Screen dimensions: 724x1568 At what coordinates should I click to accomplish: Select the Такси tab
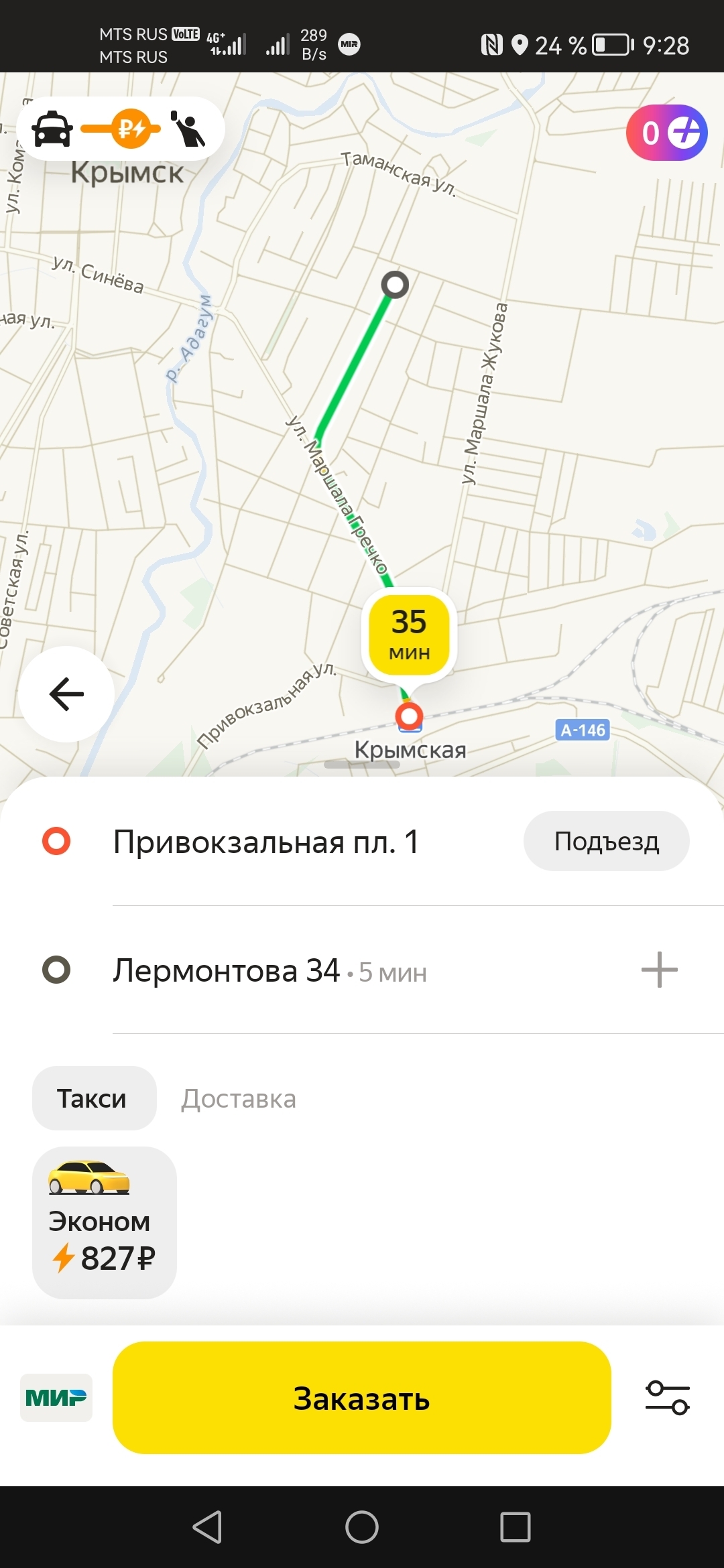coord(93,1099)
